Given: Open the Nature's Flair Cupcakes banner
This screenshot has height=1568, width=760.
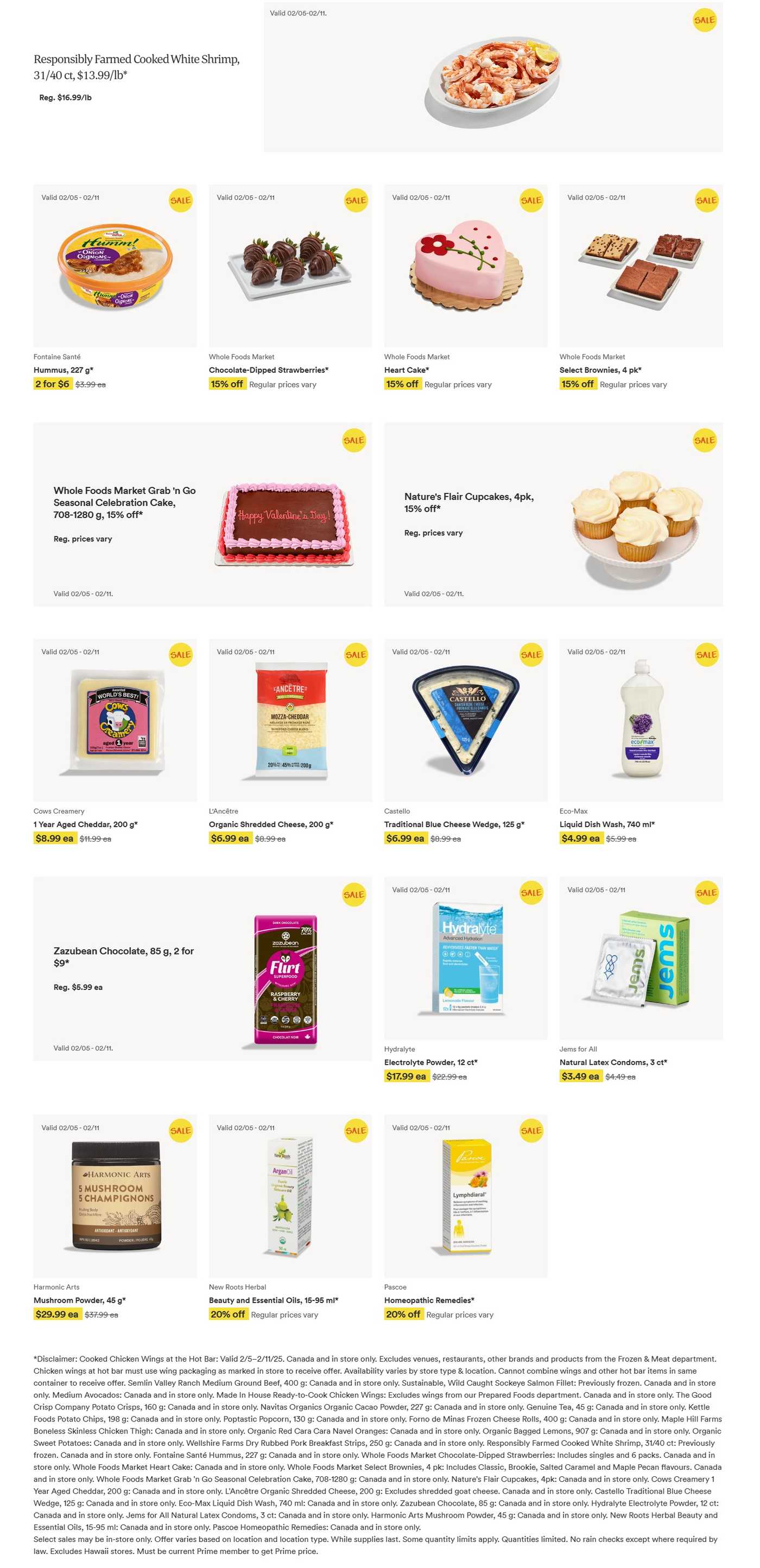Looking at the screenshot, I should (554, 515).
